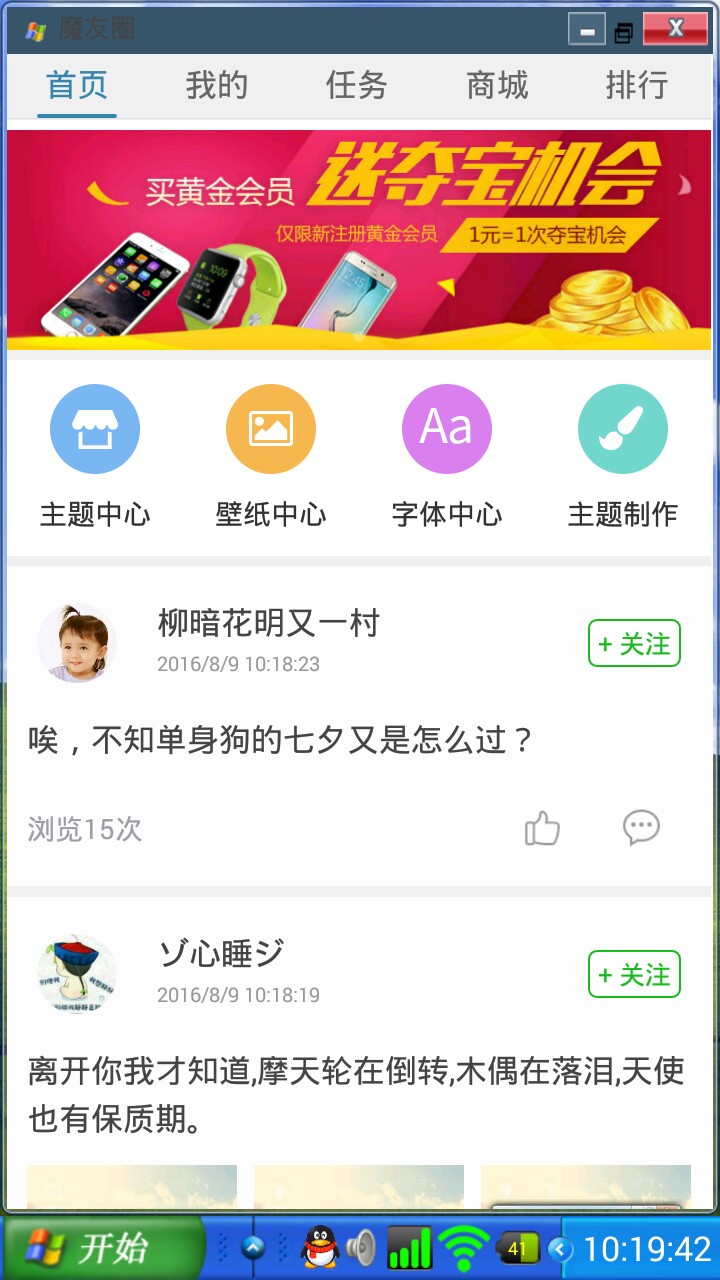Switch to the 排行 tab

click(637, 86)
